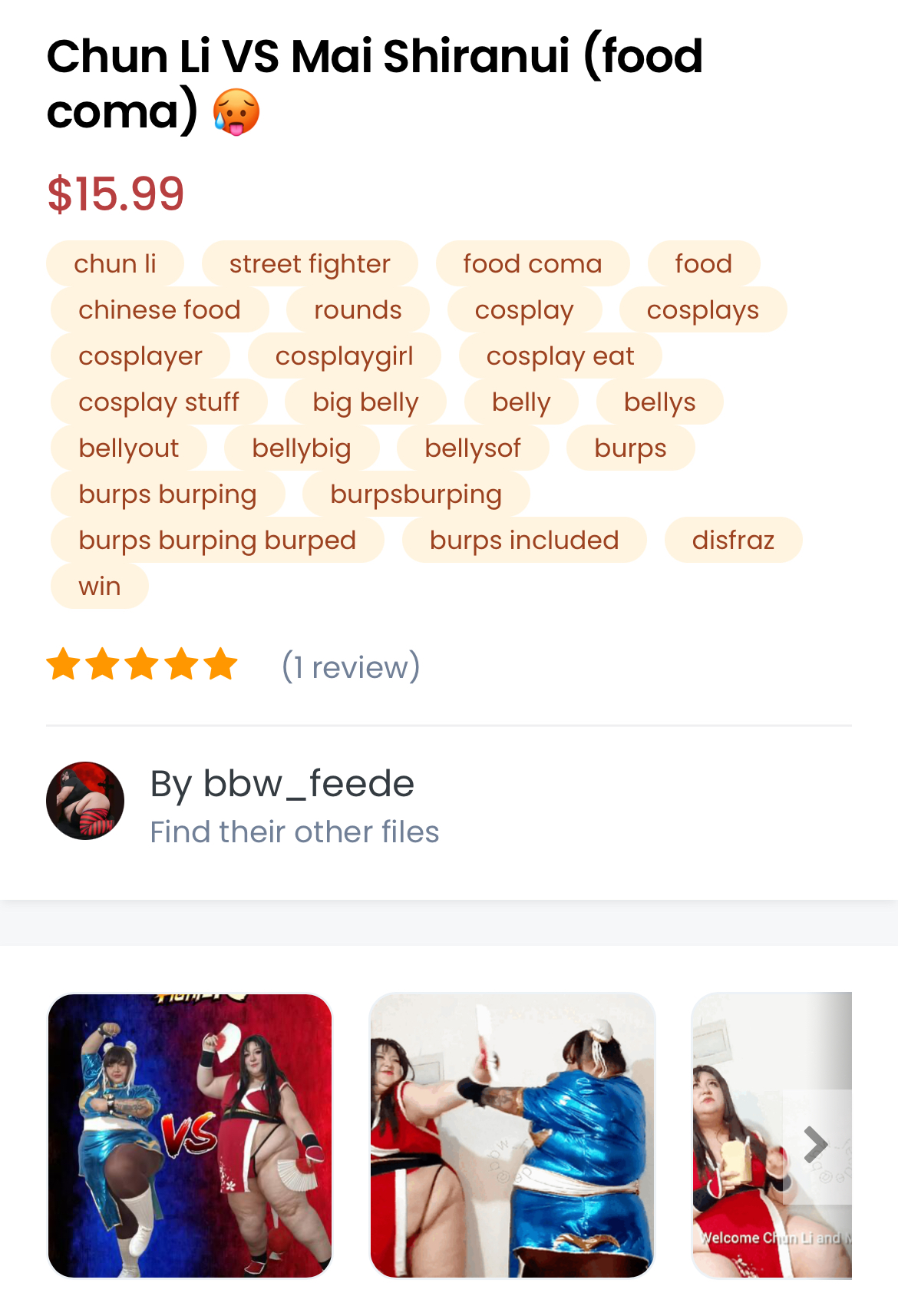Viewport: 898px width, 1316px height.
Task: Show next preview images with the arrow
Action: tap(816, 1146)
